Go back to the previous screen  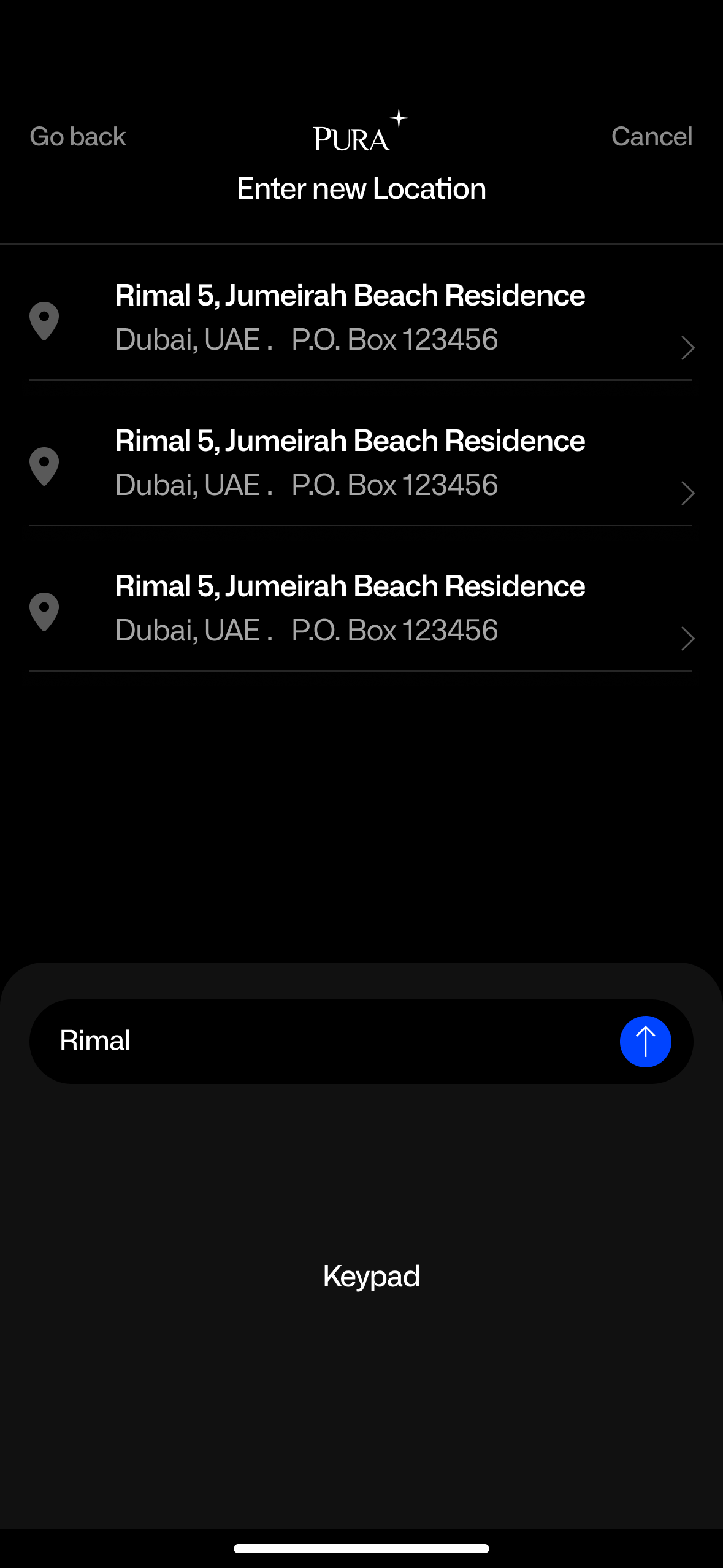(78, 137)
